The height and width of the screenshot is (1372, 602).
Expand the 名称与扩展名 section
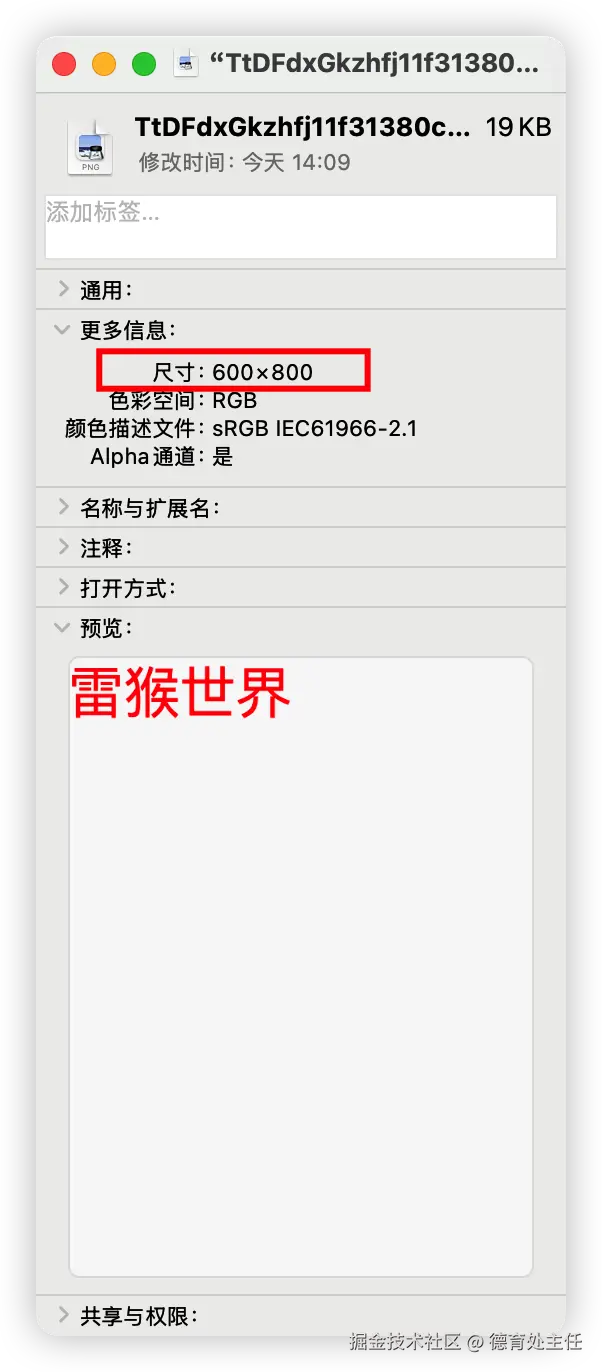point(64,507)
